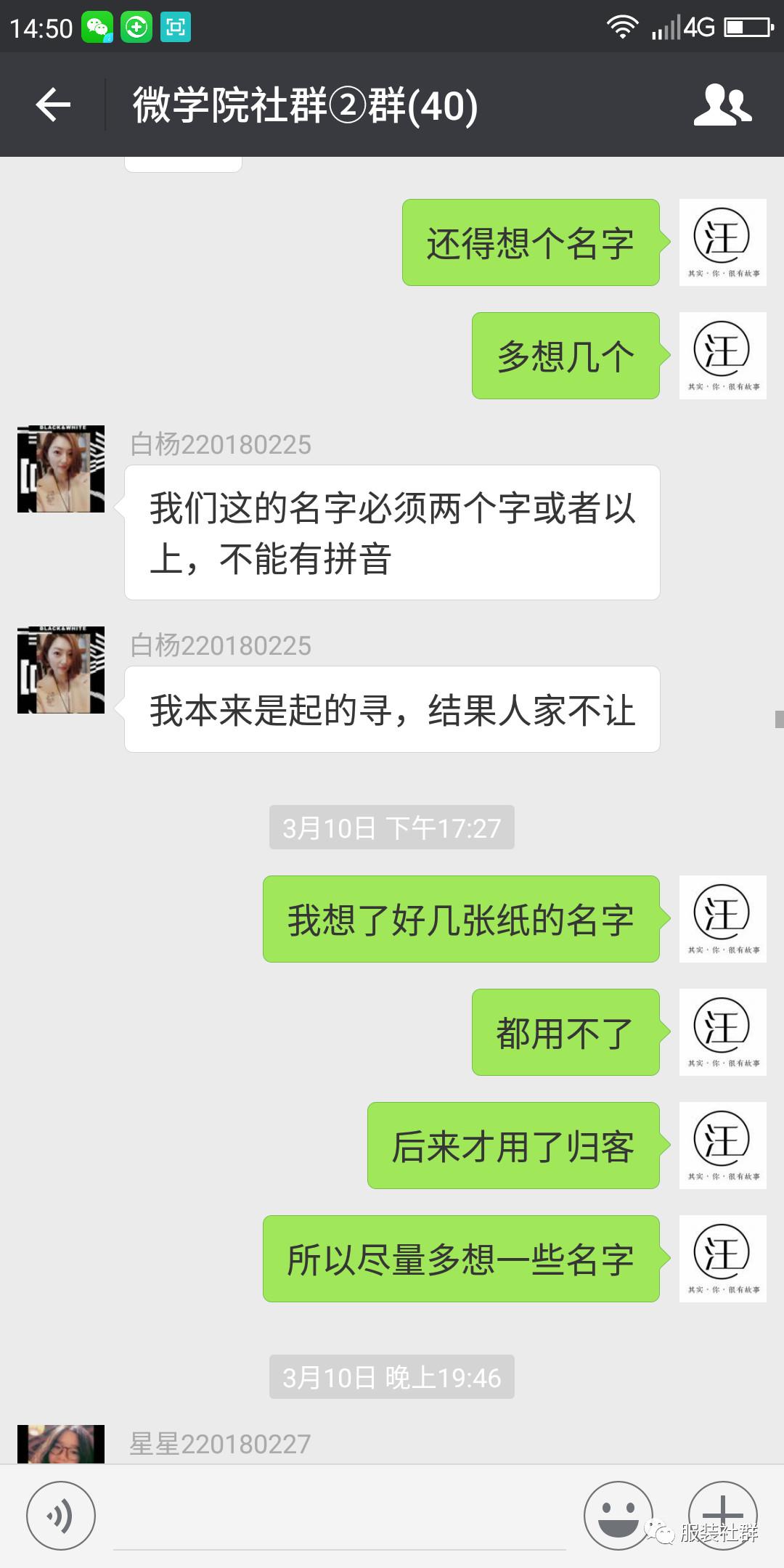Tap the back arrow to leave the chat
Viewport: 784px width, 1568px height.
pyautogui.click(x=52, y=104)
